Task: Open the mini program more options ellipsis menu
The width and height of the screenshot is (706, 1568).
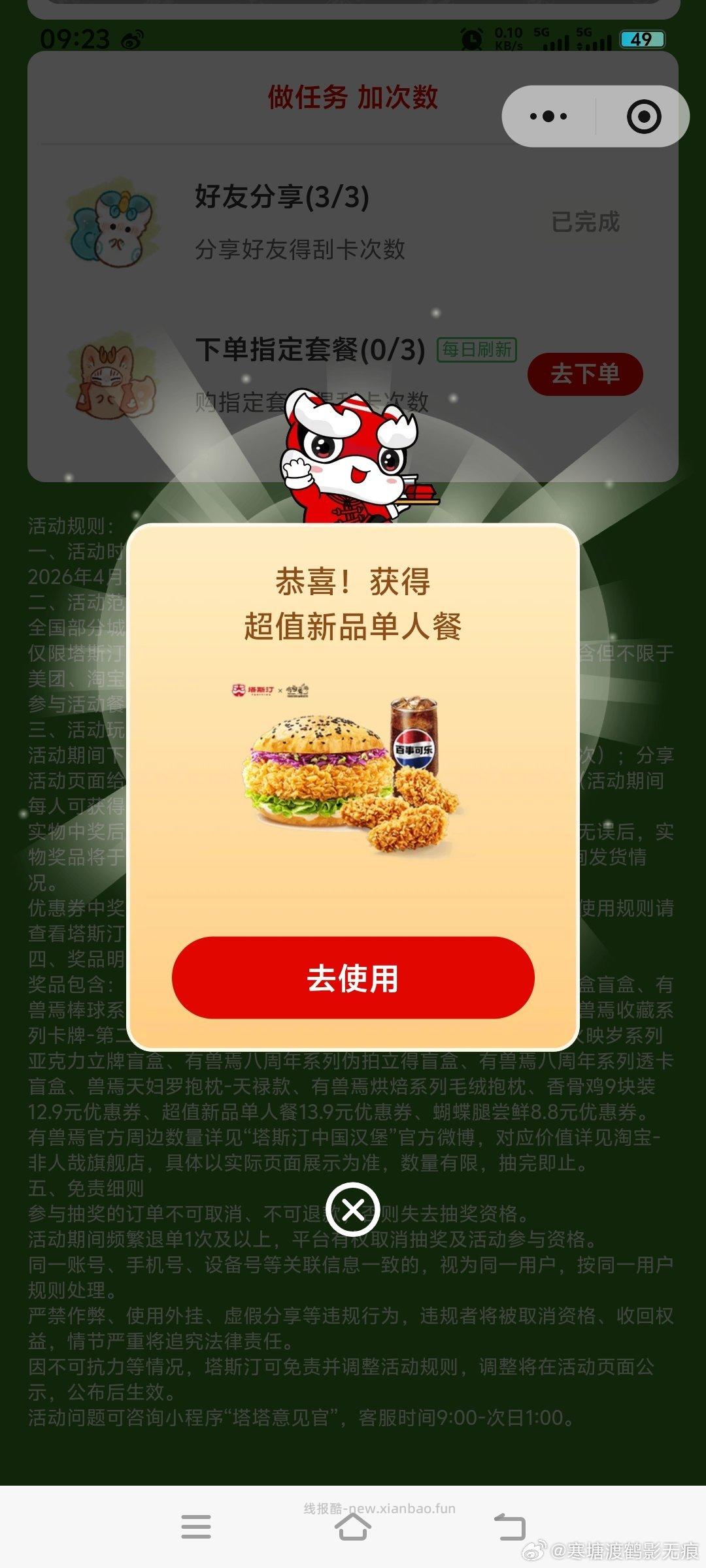Action: (548, 116)
